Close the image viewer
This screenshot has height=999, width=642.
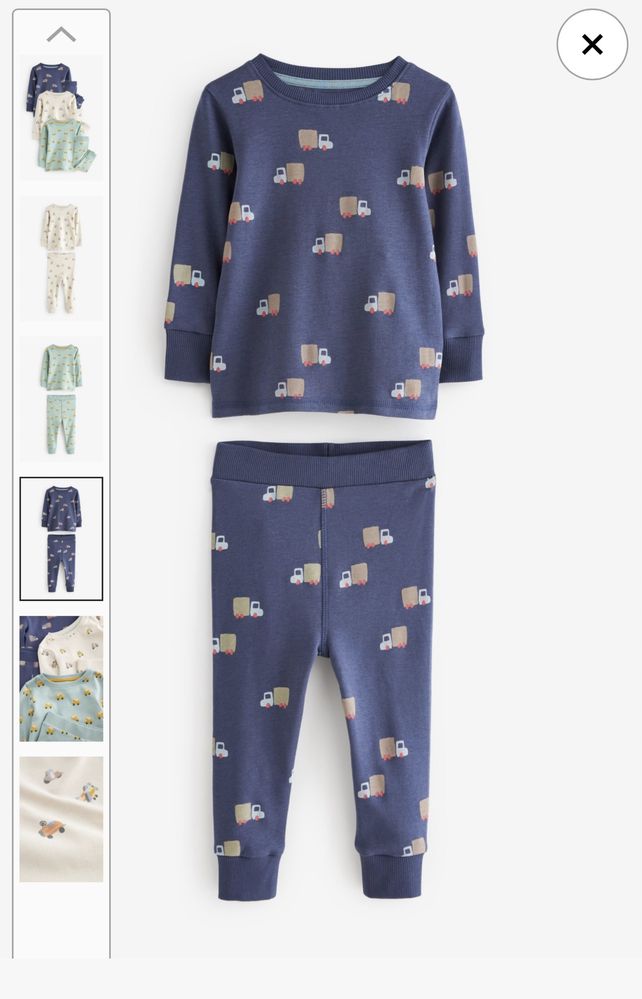pyautogui.click(x=592, y=45)
